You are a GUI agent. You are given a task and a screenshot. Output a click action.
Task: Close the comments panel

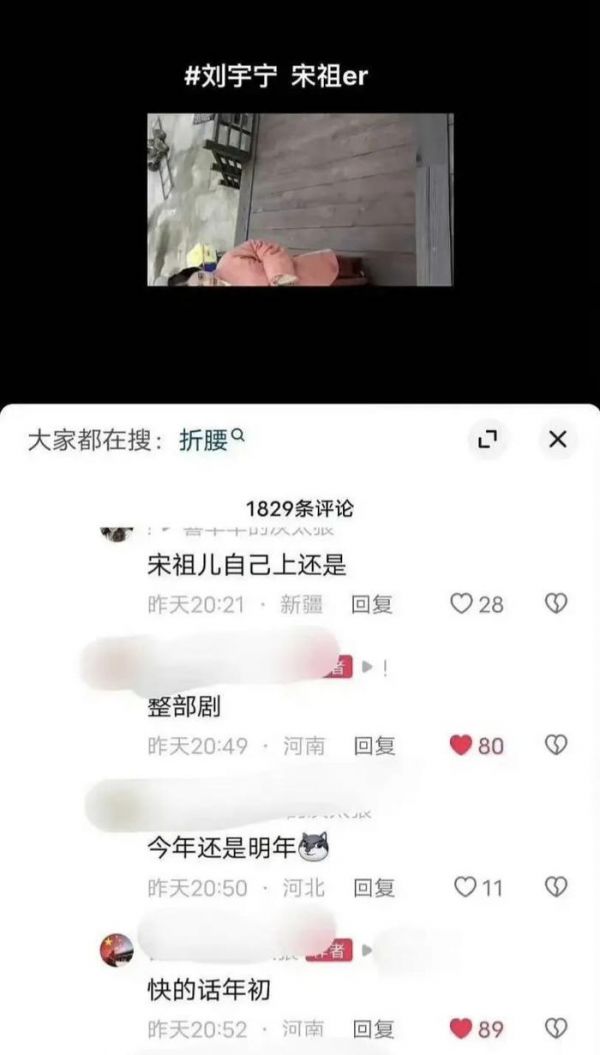click(x=558, y=438)
